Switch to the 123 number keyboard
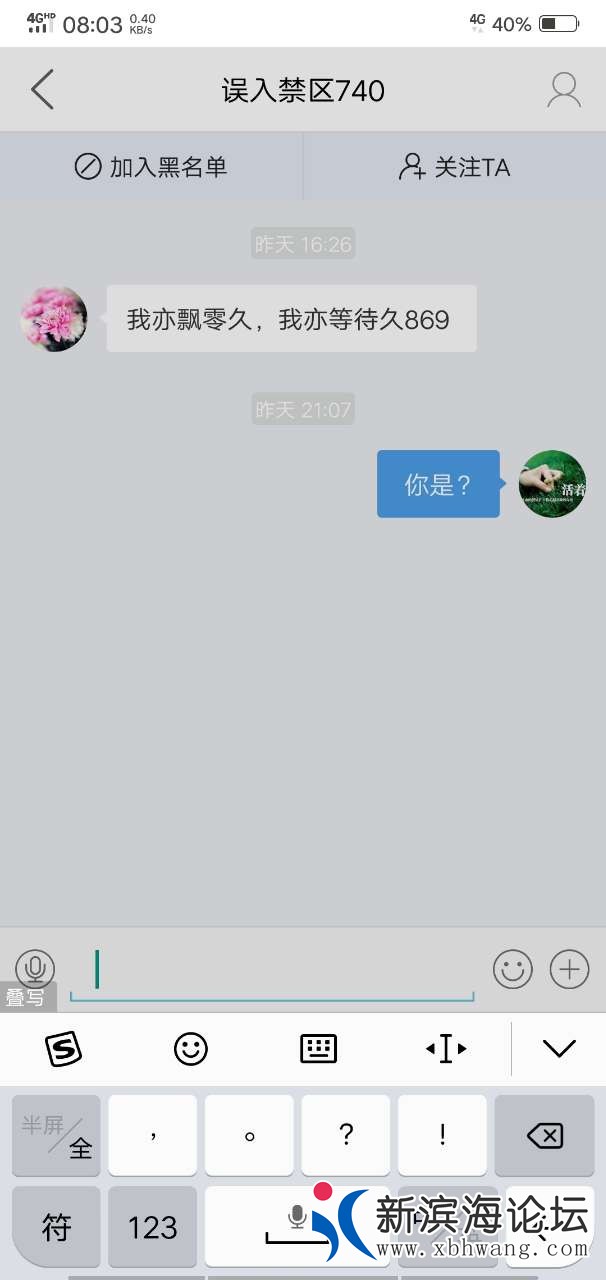 tap(152, 1227)
